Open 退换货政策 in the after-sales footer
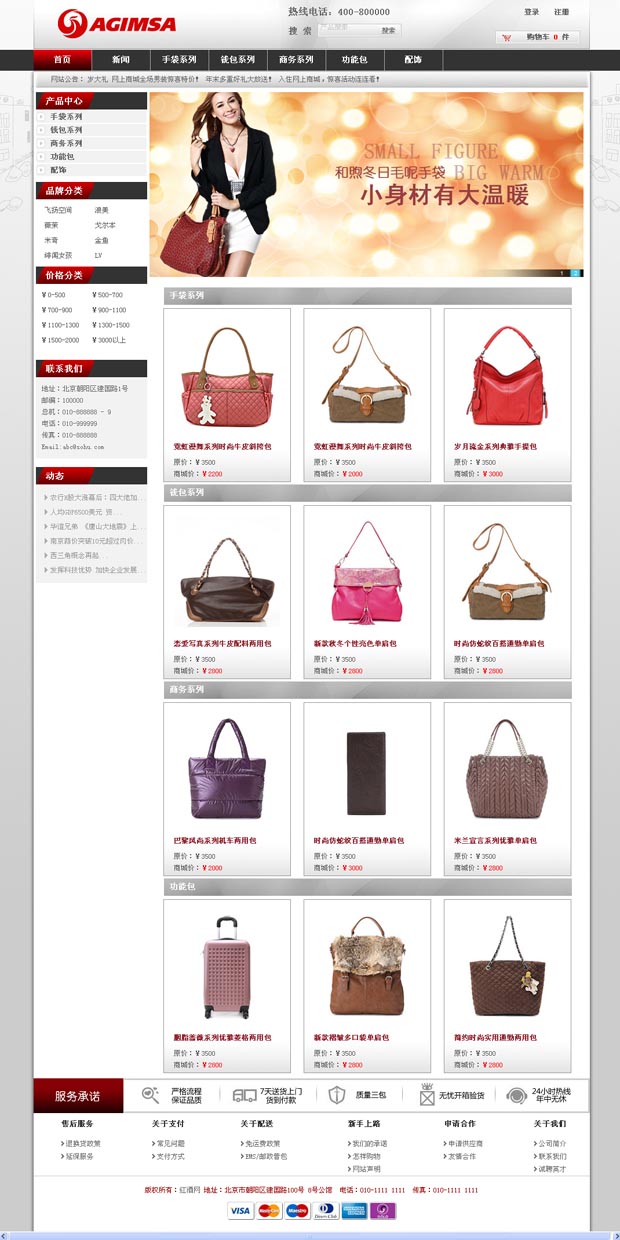The width and height of the screenshot is (620, 1240). 84,1143
